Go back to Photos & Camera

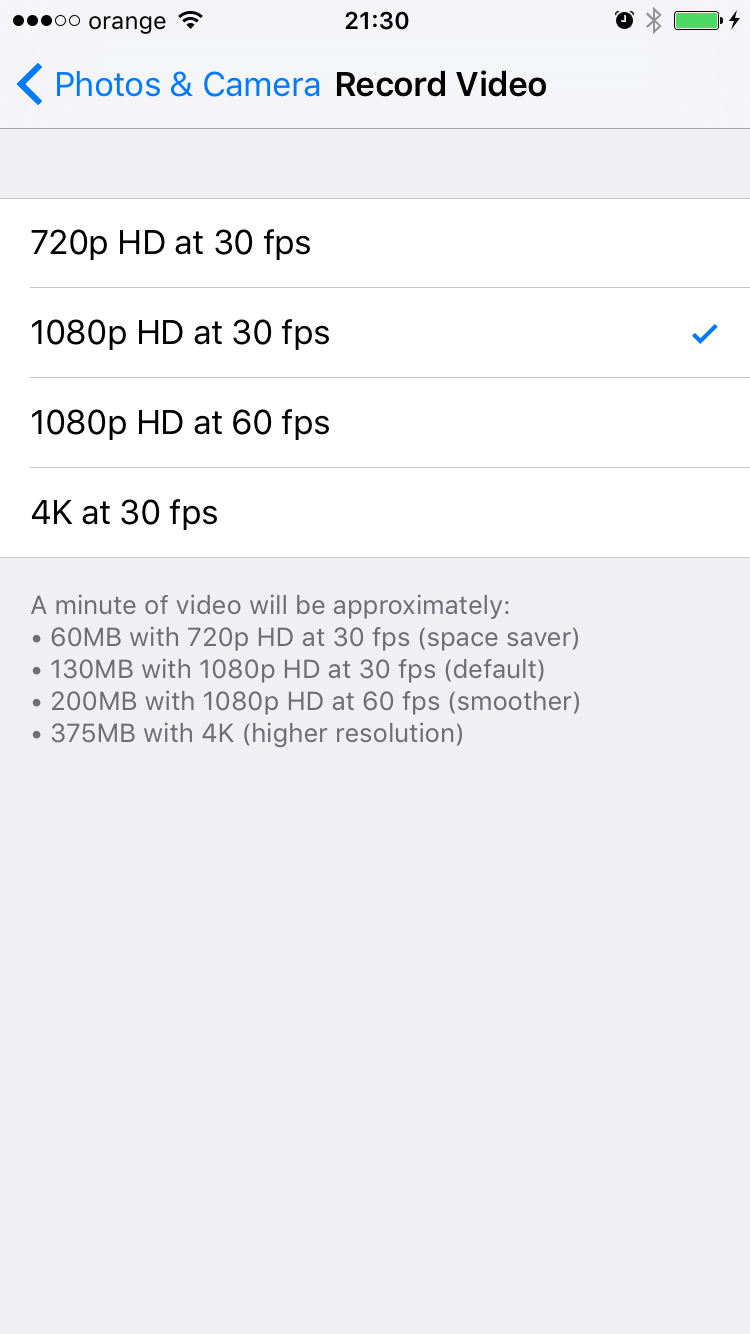pyautogui.click(x=168, y=85)
